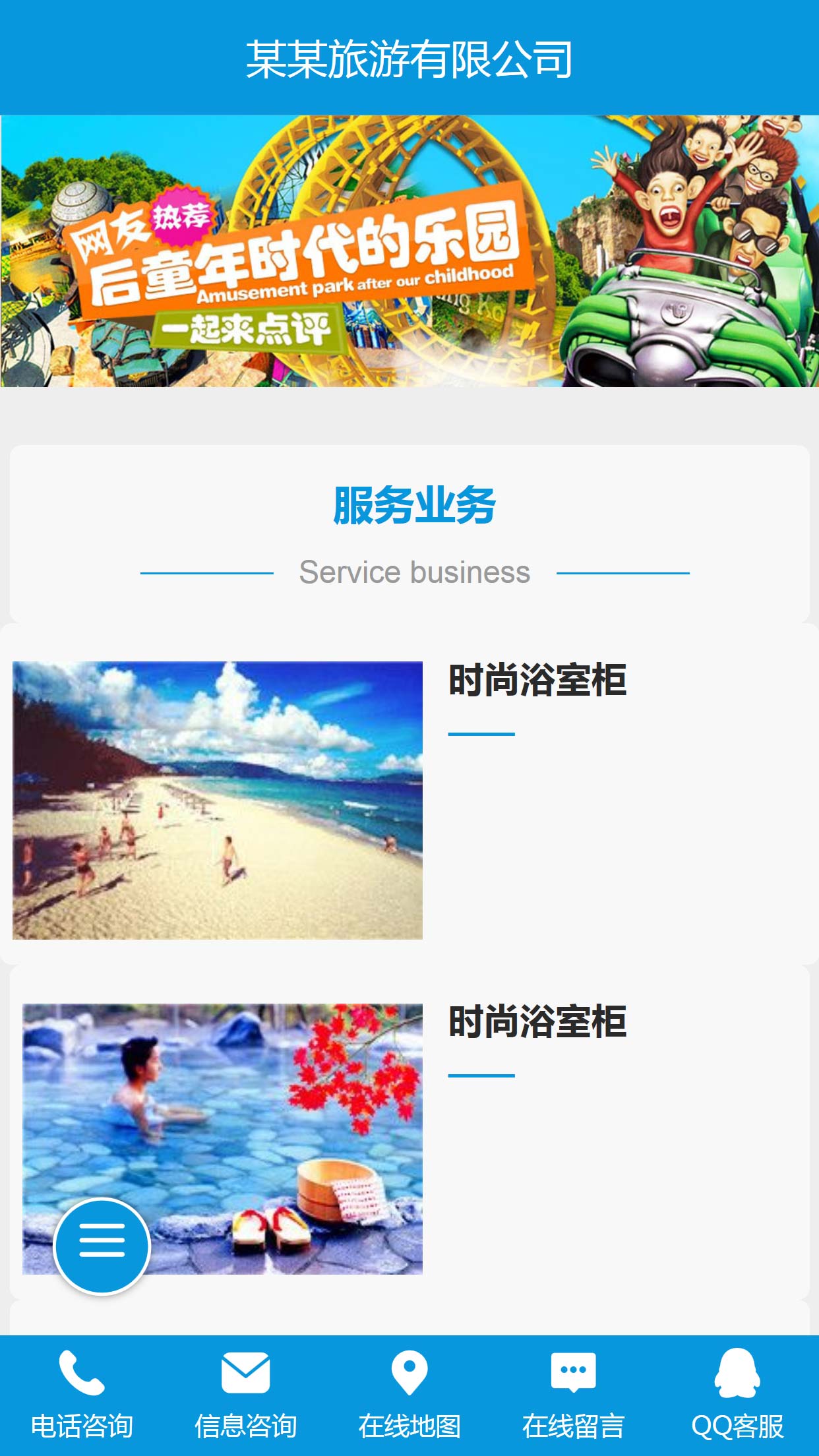
Task: Open the floating hamburger menu button
Action: (x=102, y=1246)
